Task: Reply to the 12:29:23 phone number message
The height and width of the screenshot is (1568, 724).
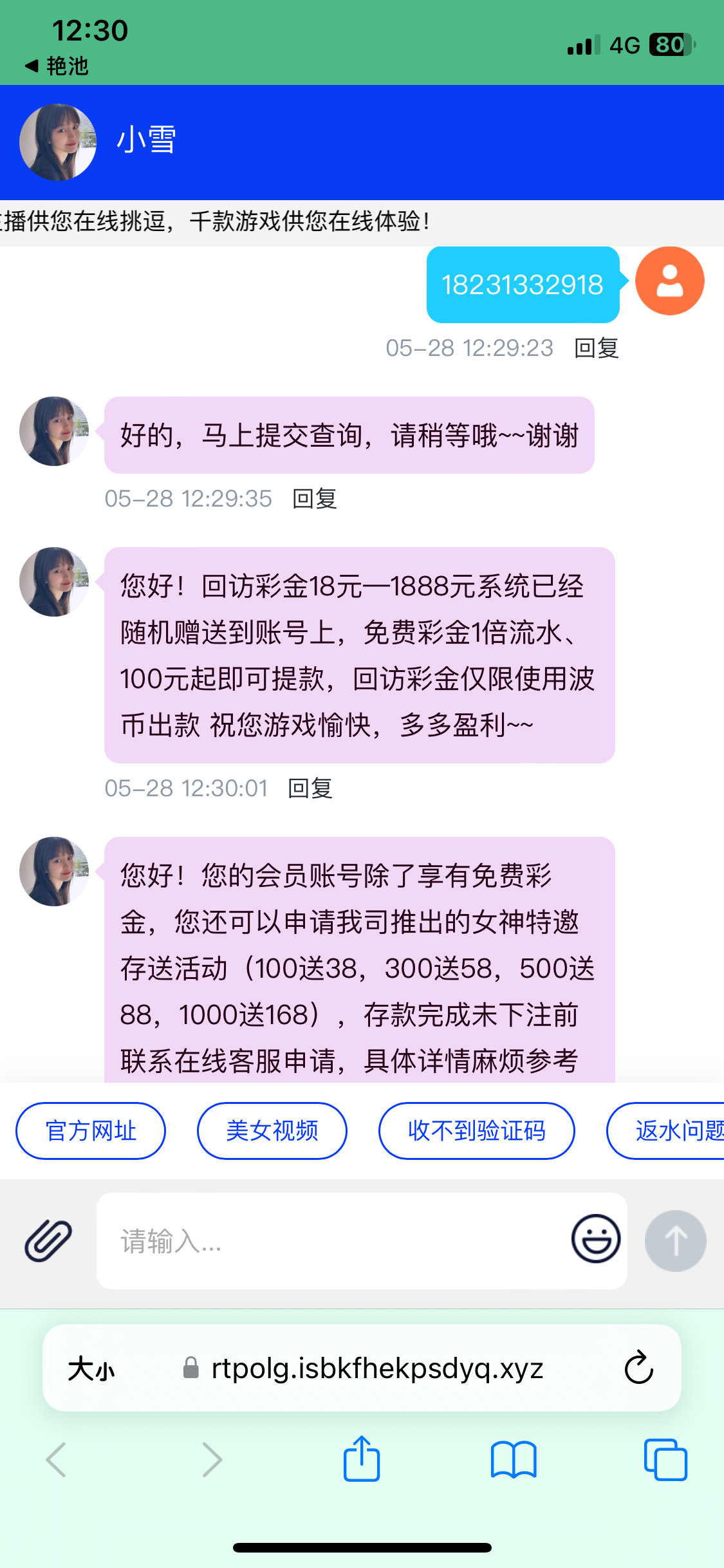Action: (597, 348)
